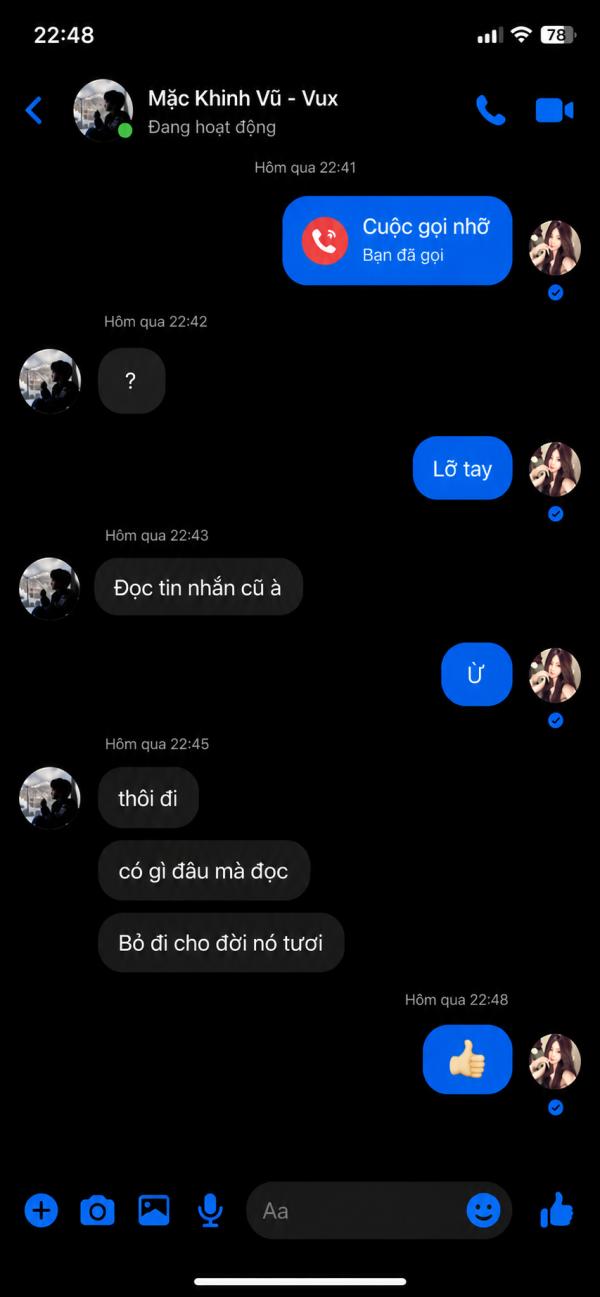Open the camera to take a photo
Image resolution: width=600 pixels, height=1297 pixels.
tap(97, 1211)
